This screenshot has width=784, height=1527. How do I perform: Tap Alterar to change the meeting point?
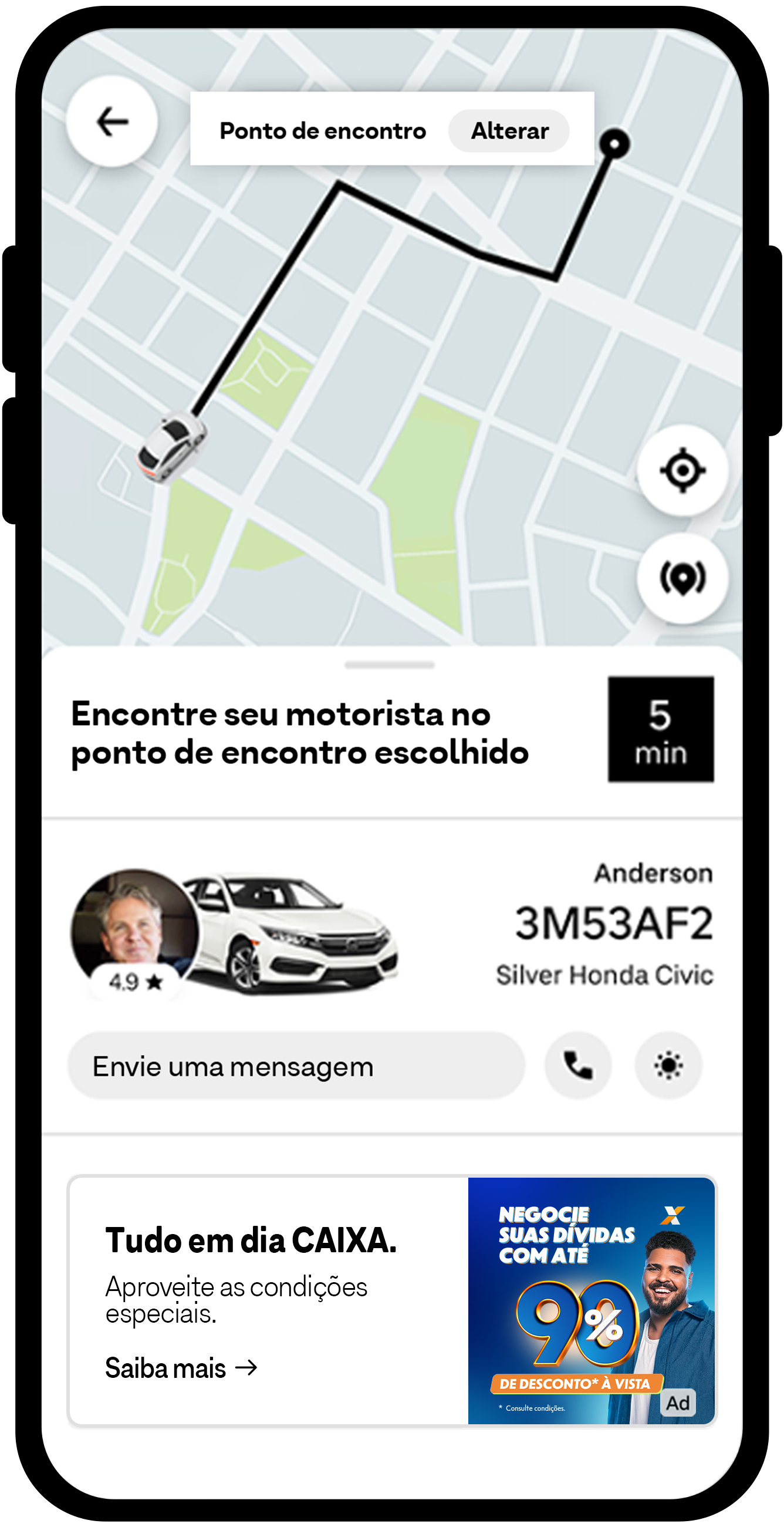tap(509, 131)
